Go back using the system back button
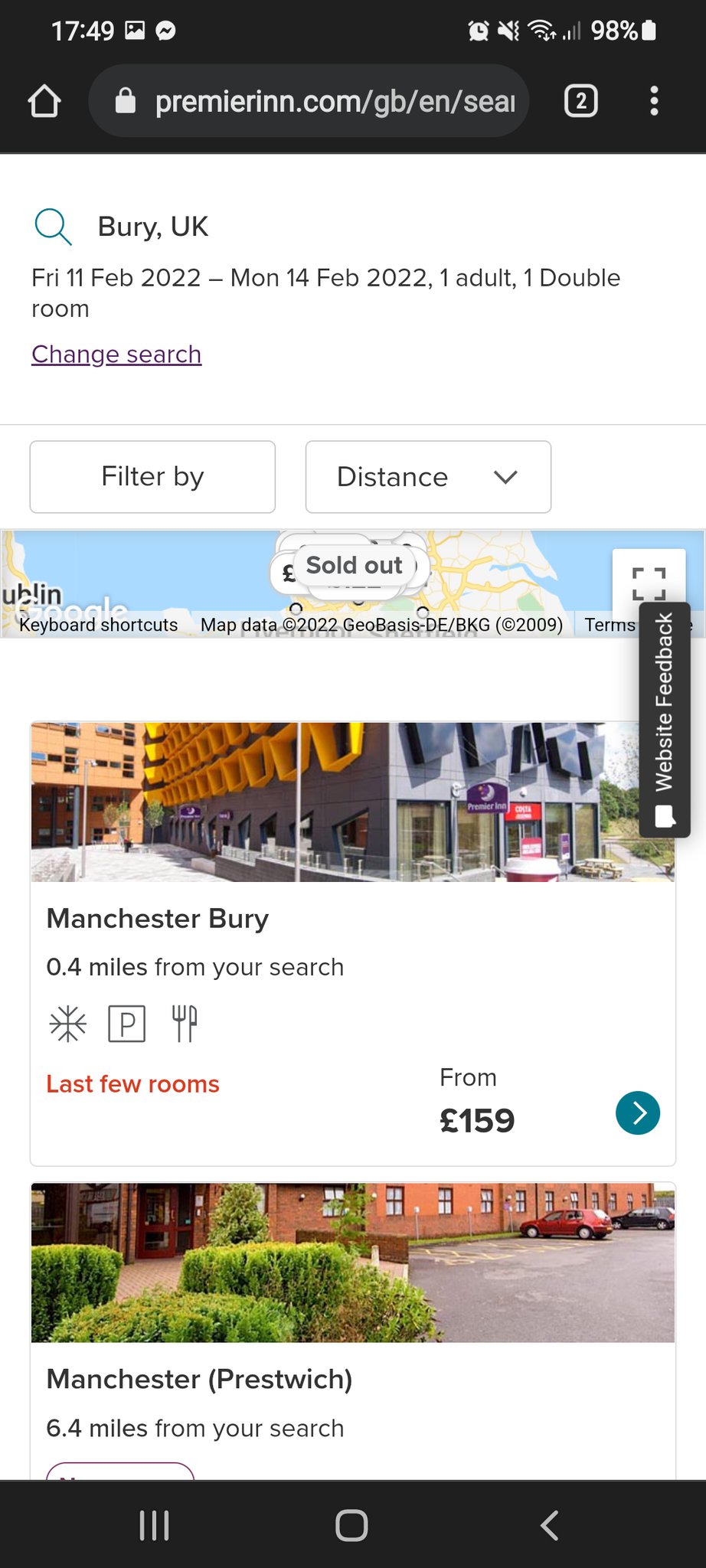706x1568 pixels. [x=549, y=1525]
